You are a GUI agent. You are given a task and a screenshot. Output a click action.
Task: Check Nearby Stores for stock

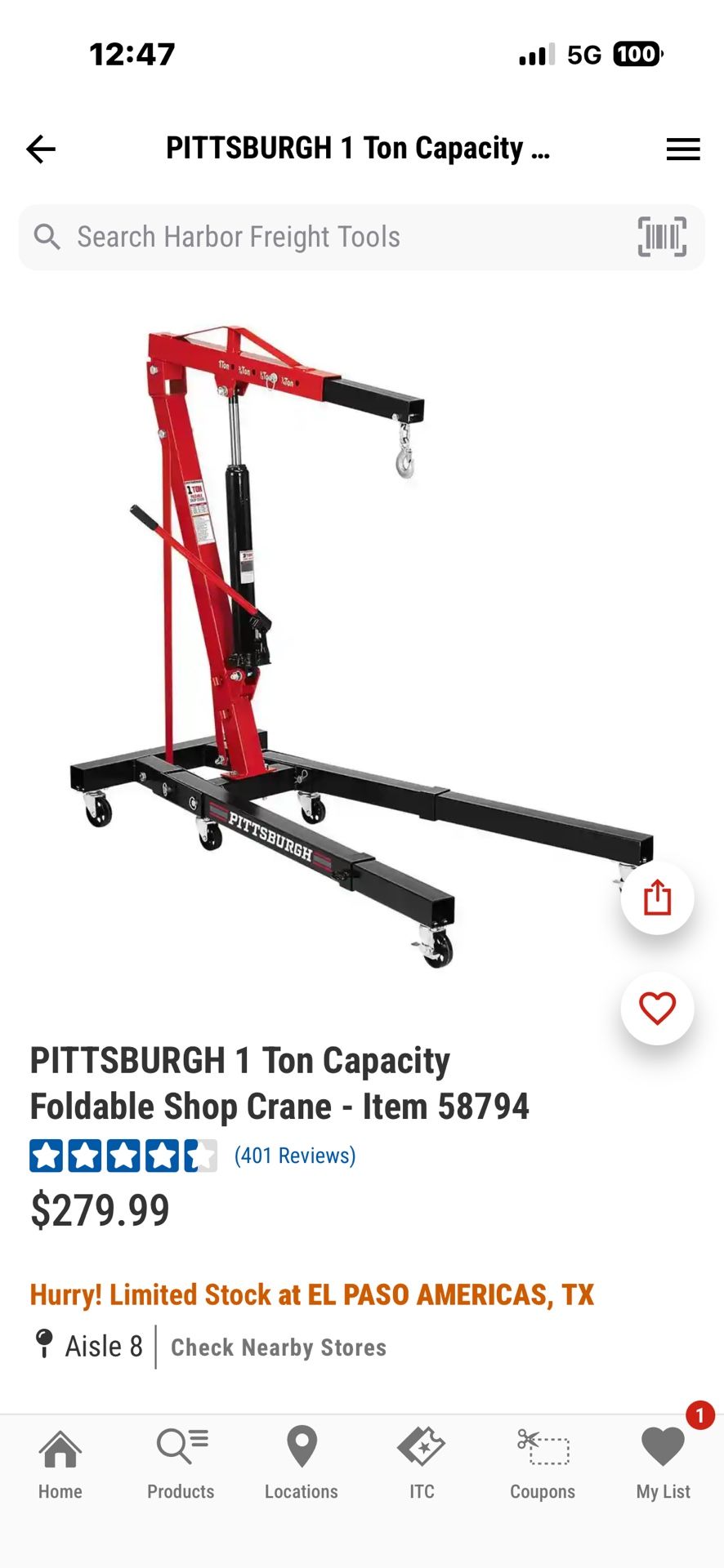279,1347
